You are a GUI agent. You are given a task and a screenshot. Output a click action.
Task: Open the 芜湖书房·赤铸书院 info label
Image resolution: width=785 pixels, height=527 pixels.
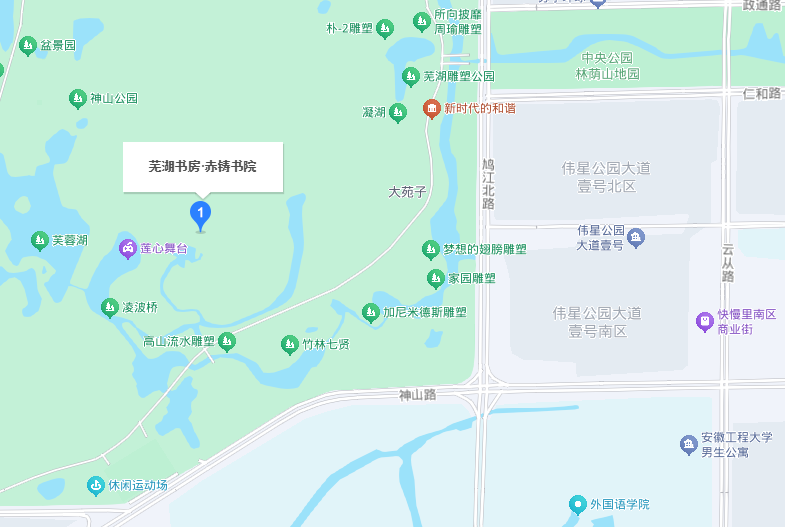click(x=203, y=167)
